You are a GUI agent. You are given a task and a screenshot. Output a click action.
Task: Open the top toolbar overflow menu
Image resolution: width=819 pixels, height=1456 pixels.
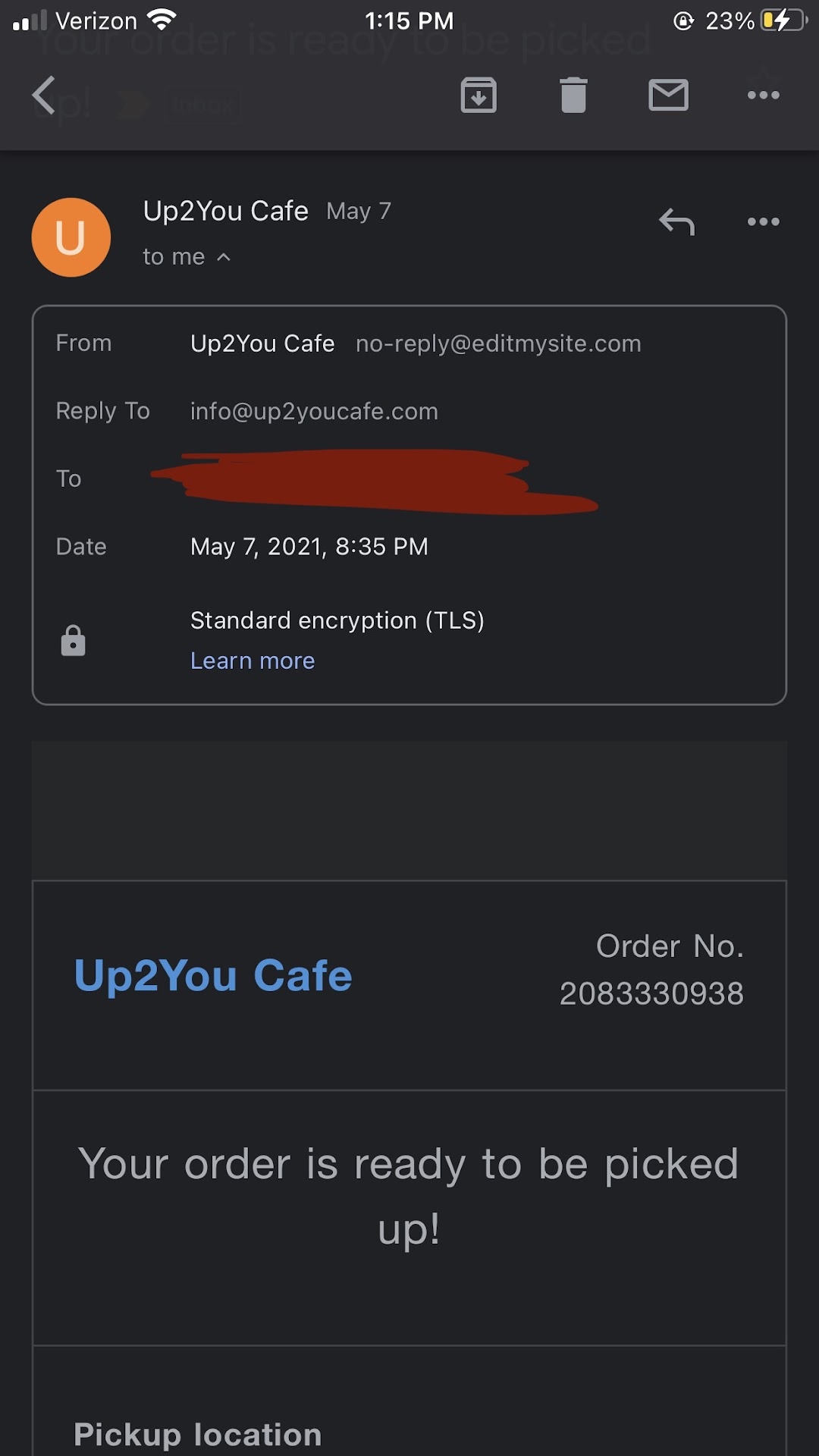click(763, 96)
